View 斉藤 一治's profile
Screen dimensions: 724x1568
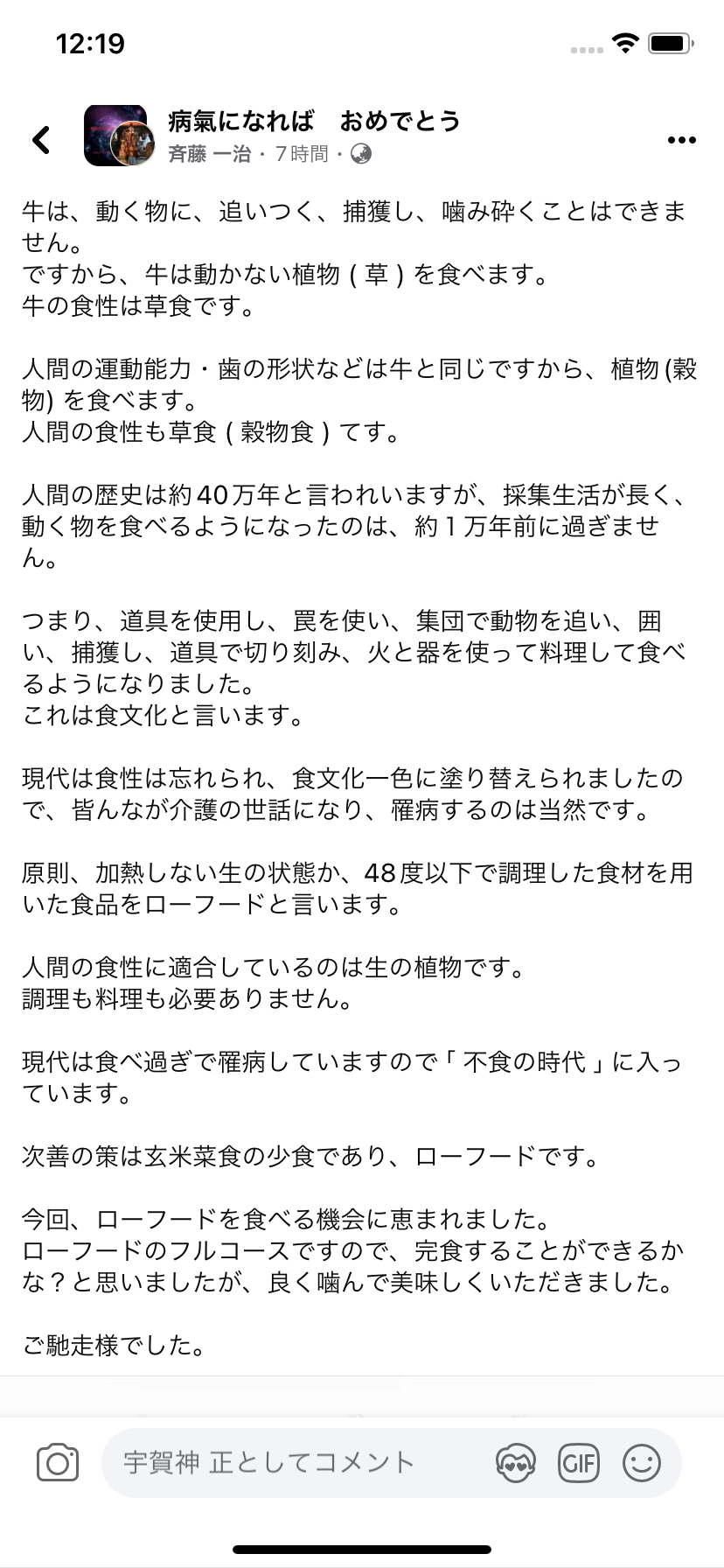tap(210, 154)
